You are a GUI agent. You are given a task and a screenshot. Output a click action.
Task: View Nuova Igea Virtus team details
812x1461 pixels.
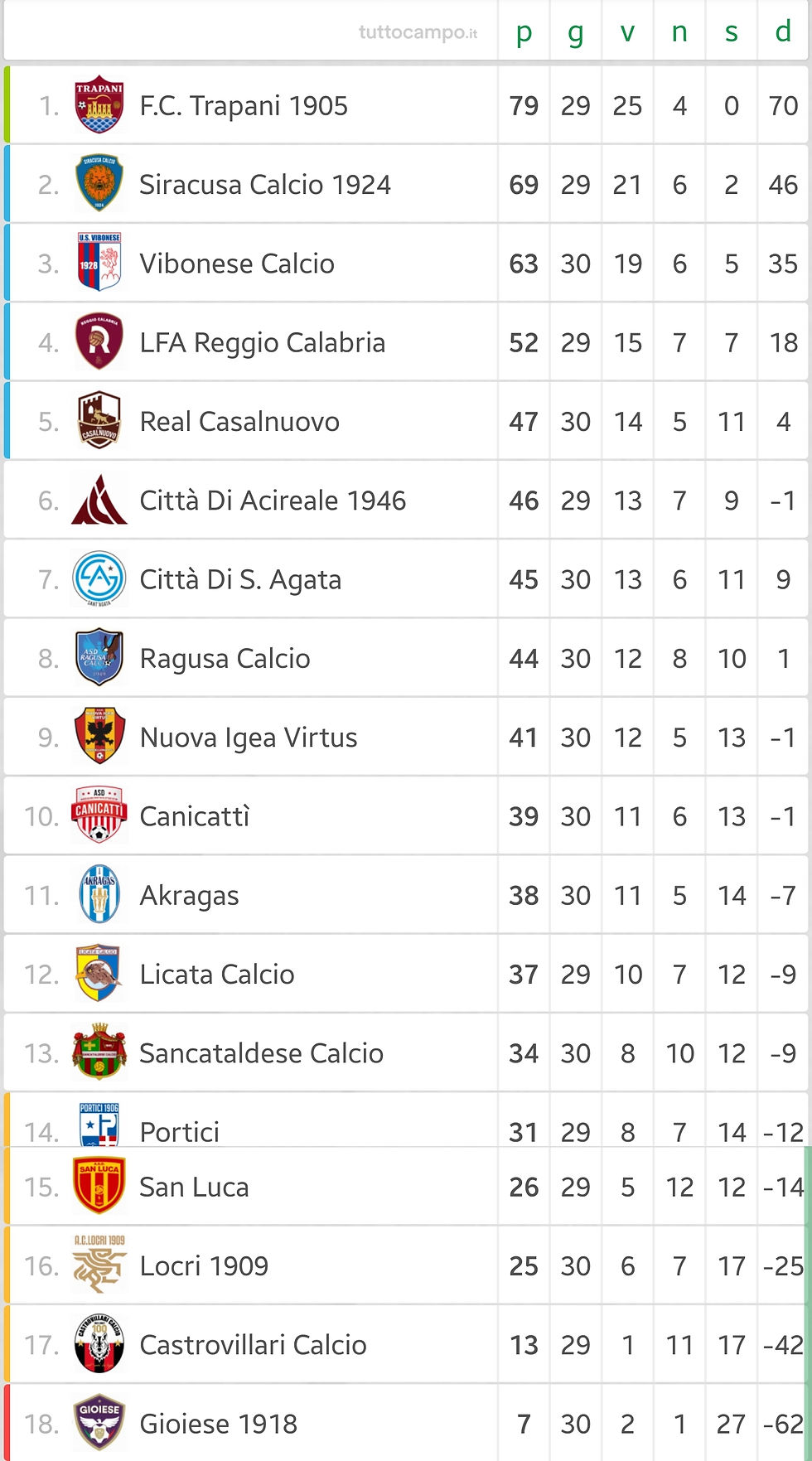406,737
